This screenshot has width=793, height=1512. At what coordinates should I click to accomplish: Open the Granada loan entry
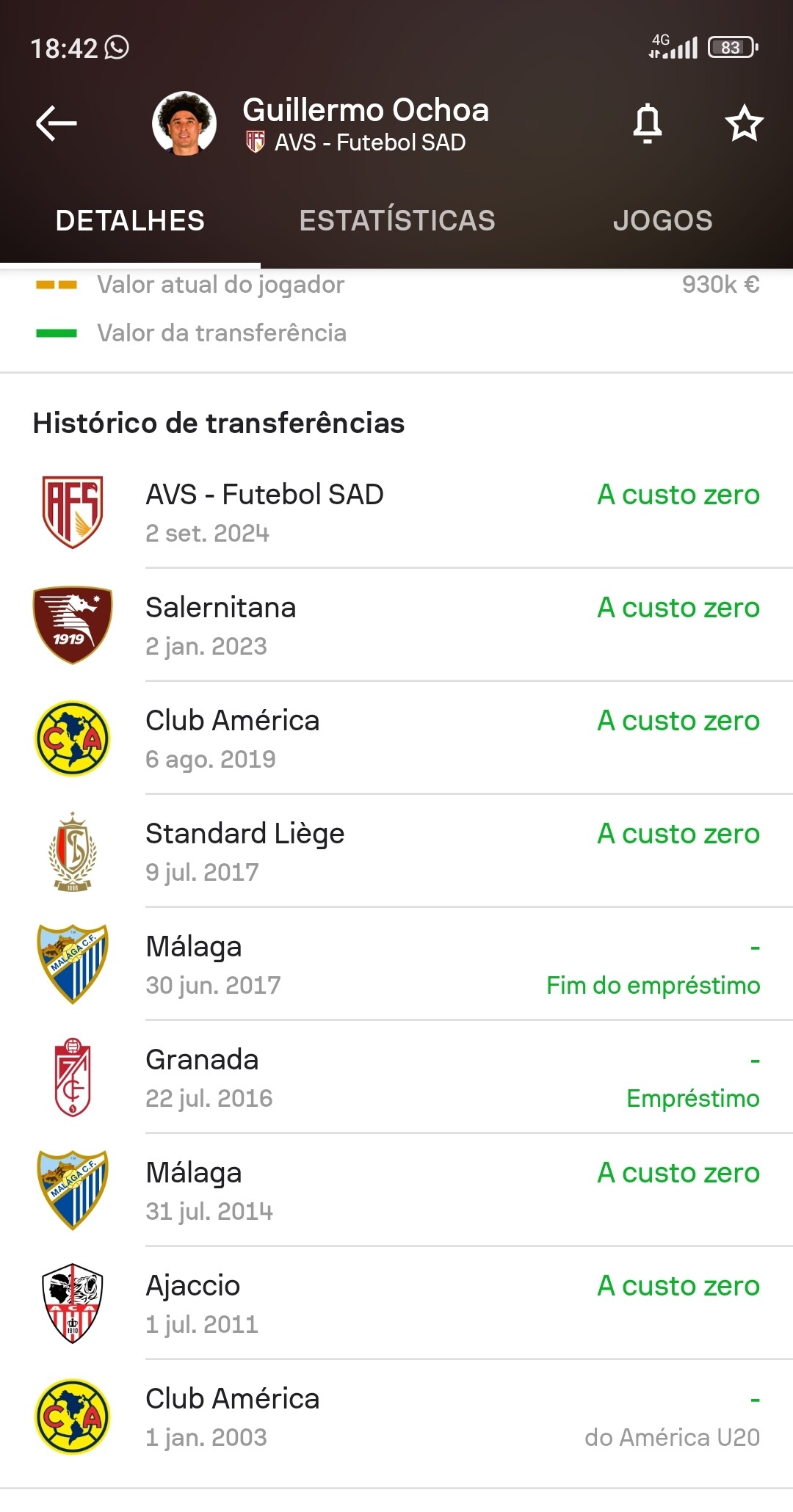396,1077
